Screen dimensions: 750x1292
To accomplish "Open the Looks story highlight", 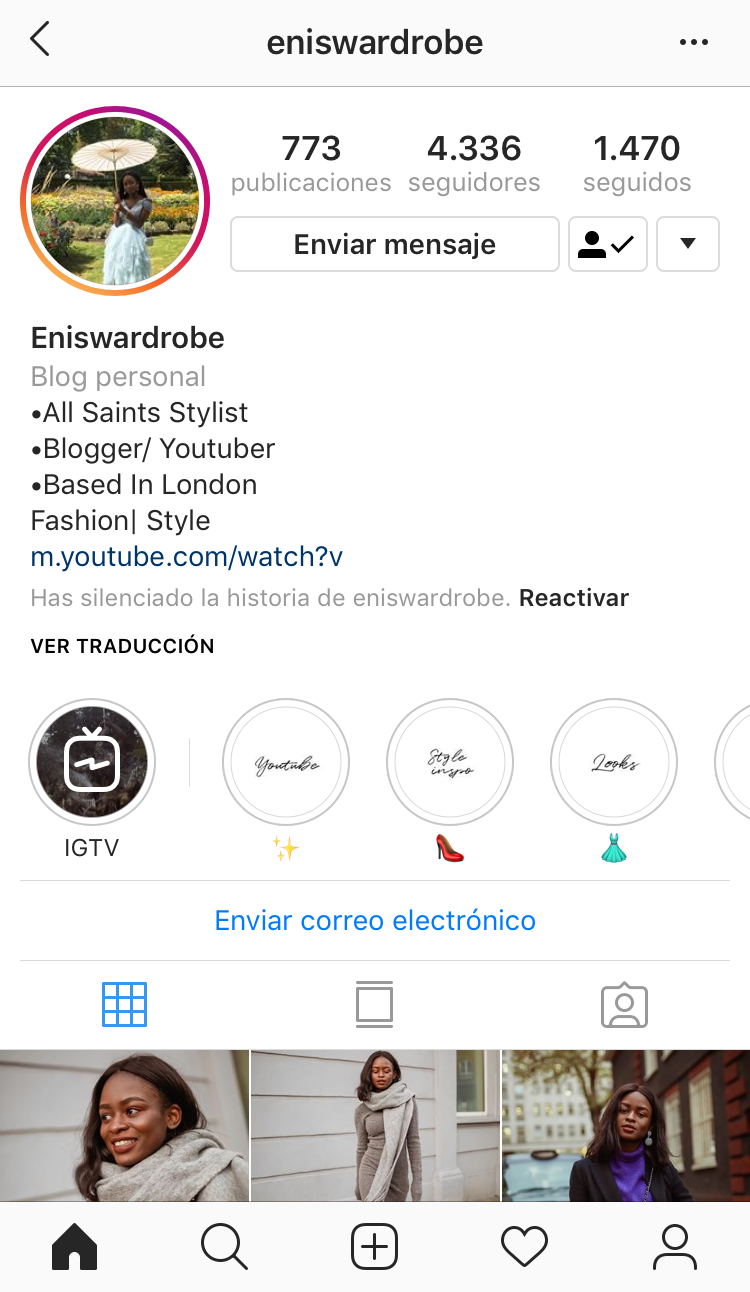I will (613, 762).
